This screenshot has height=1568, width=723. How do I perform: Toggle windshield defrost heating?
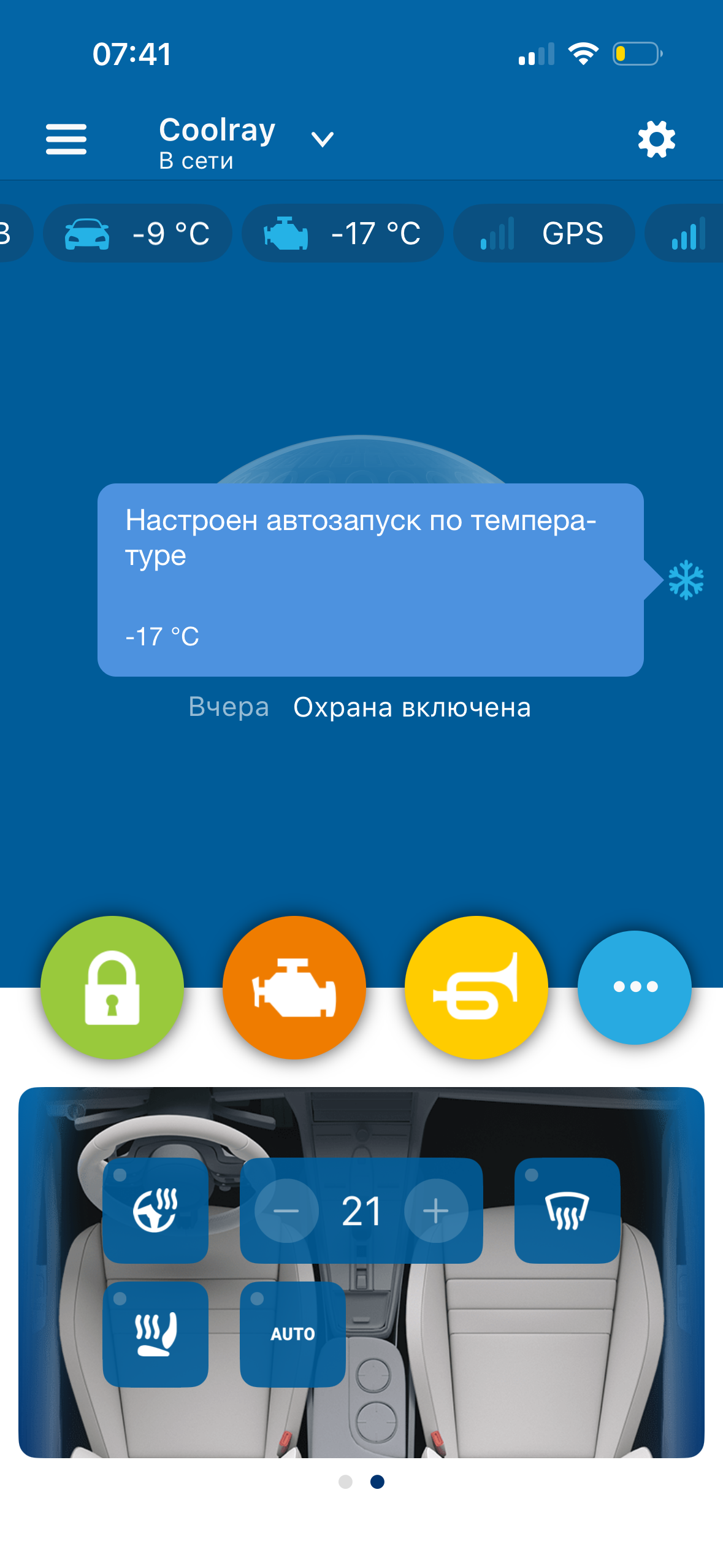(567, 1210)
